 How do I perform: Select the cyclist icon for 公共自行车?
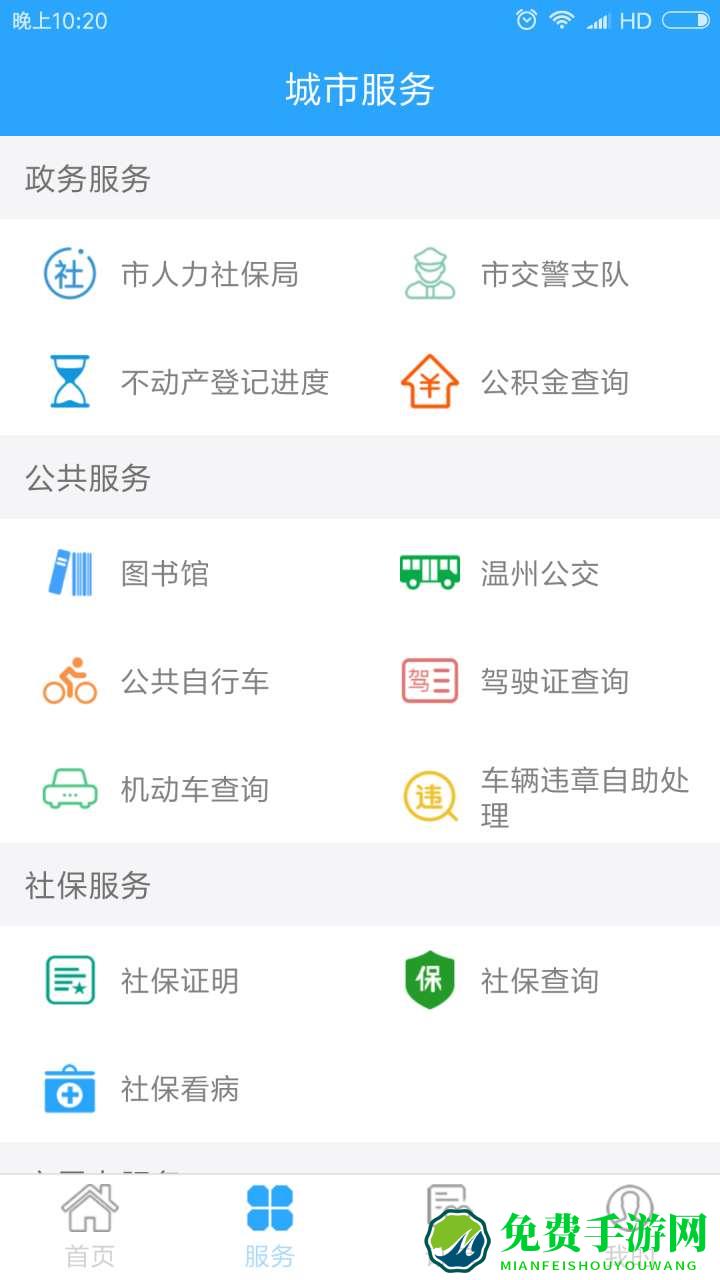[68, 681]
